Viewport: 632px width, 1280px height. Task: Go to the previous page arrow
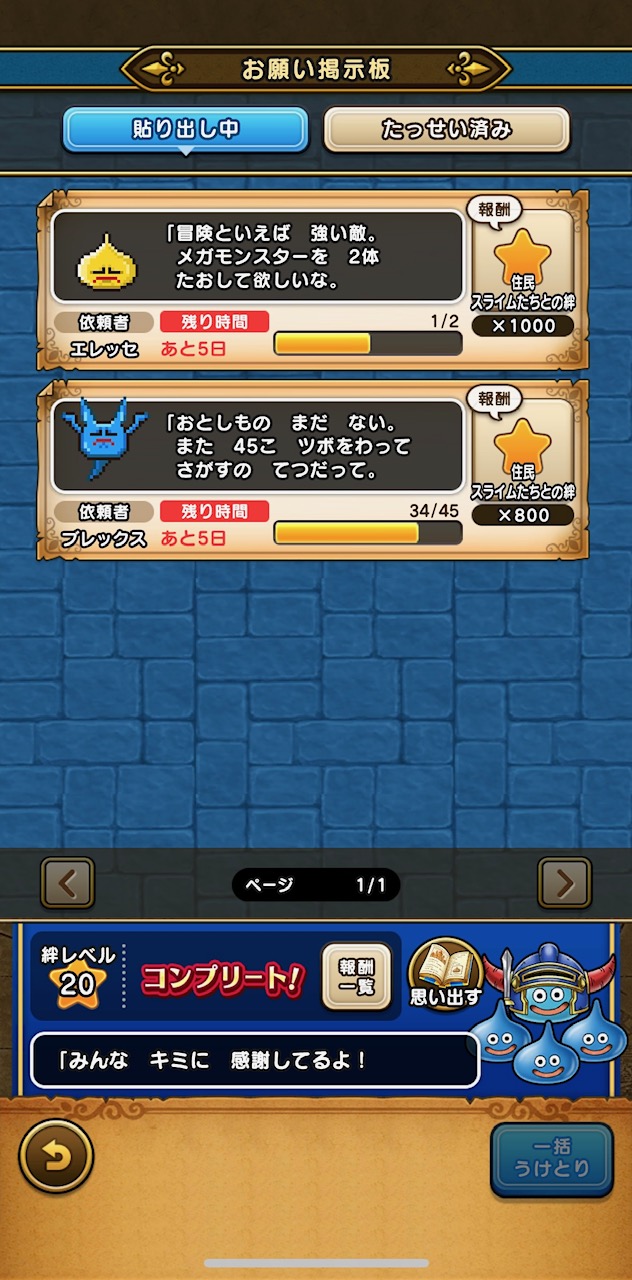67,883
